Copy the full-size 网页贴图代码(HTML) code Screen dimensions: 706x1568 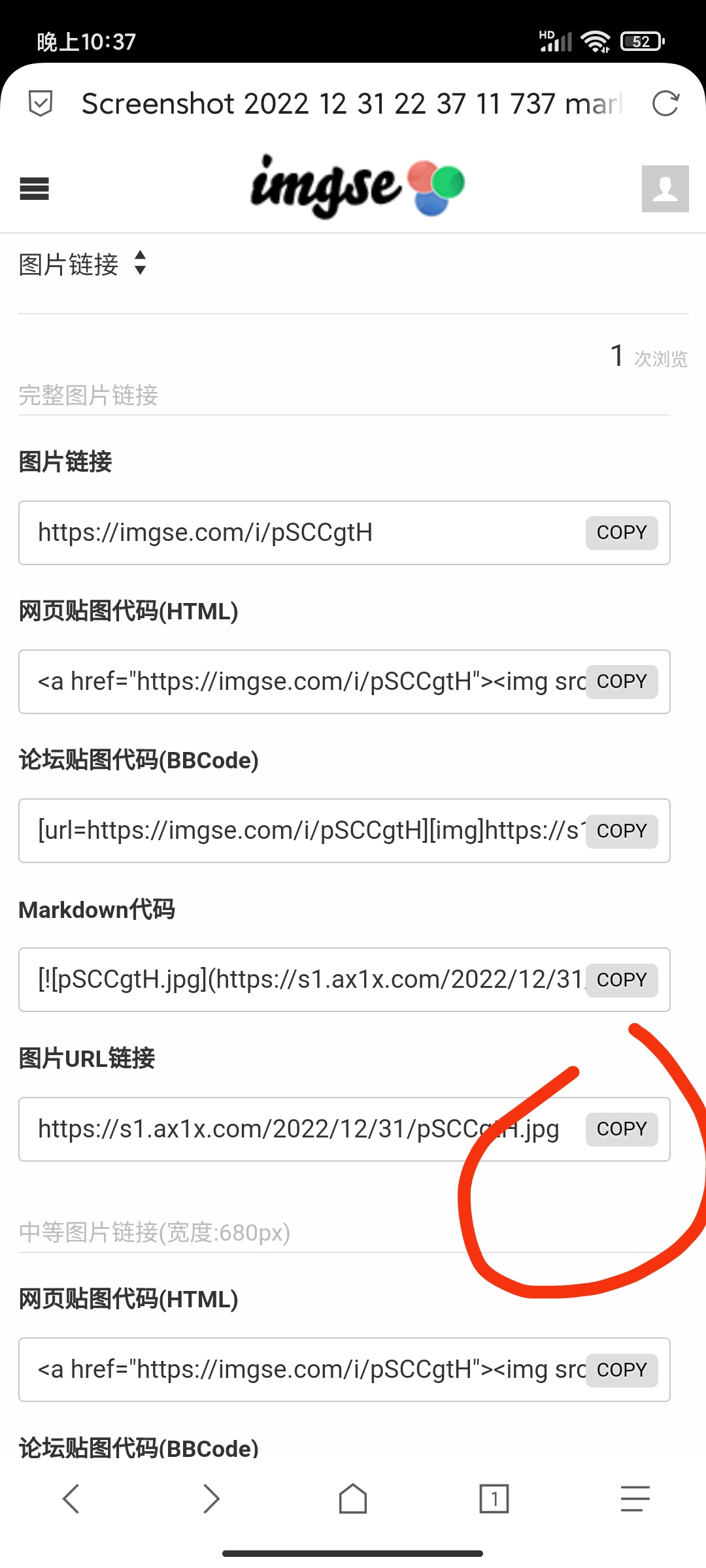pos(622,681)
